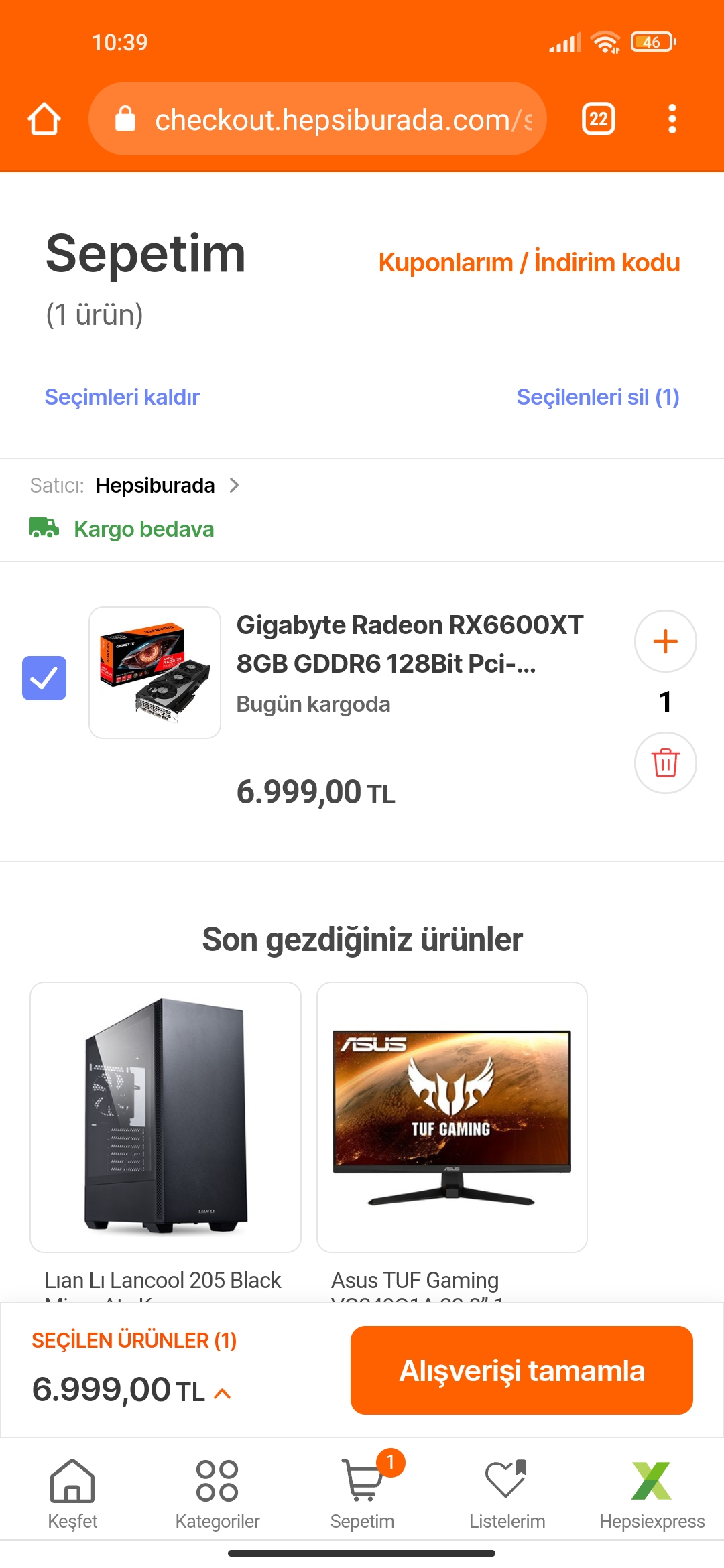The image size is (724, 1568).
Task: Switch to the Kategoriler tab
Action: tap(217, 1494)
